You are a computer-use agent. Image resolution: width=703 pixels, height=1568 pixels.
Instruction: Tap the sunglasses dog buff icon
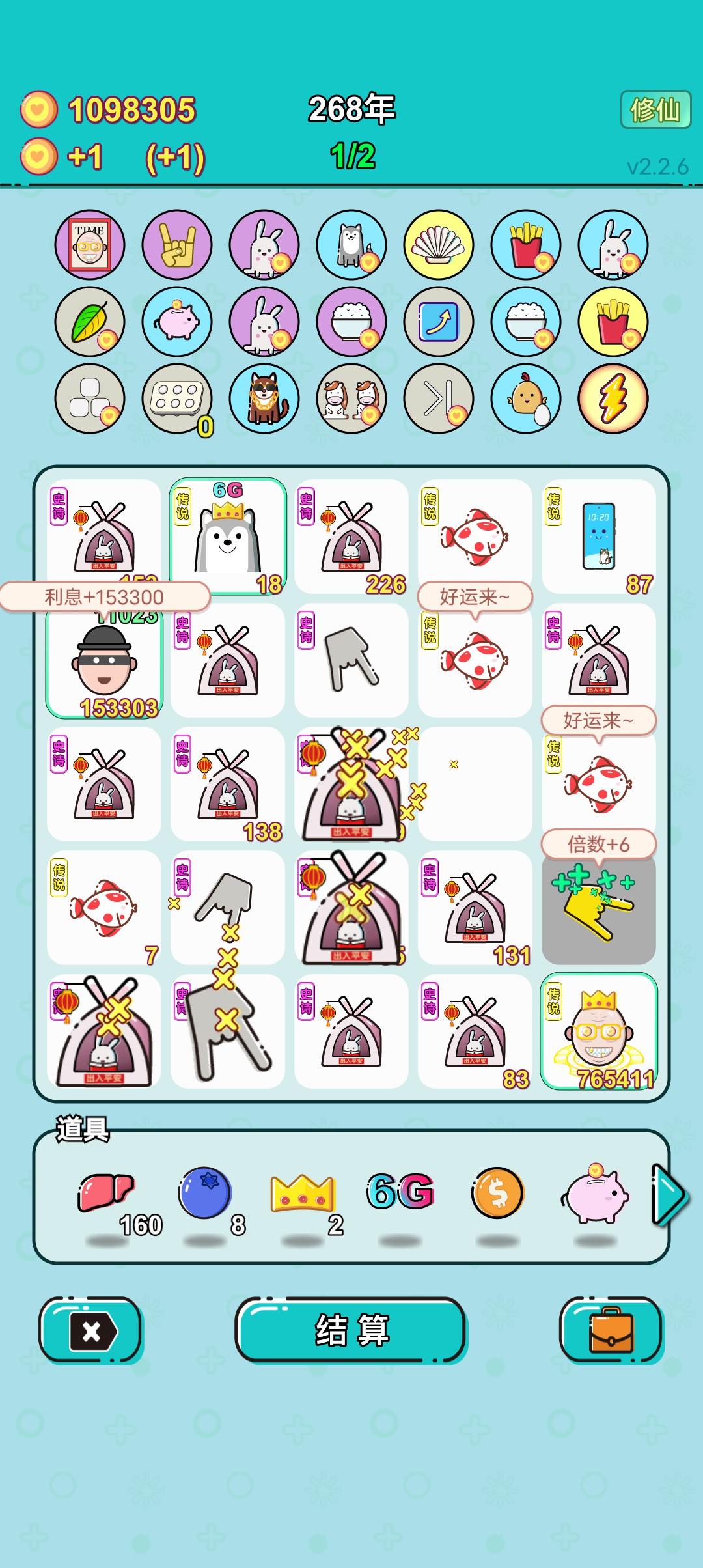(265, 399)
